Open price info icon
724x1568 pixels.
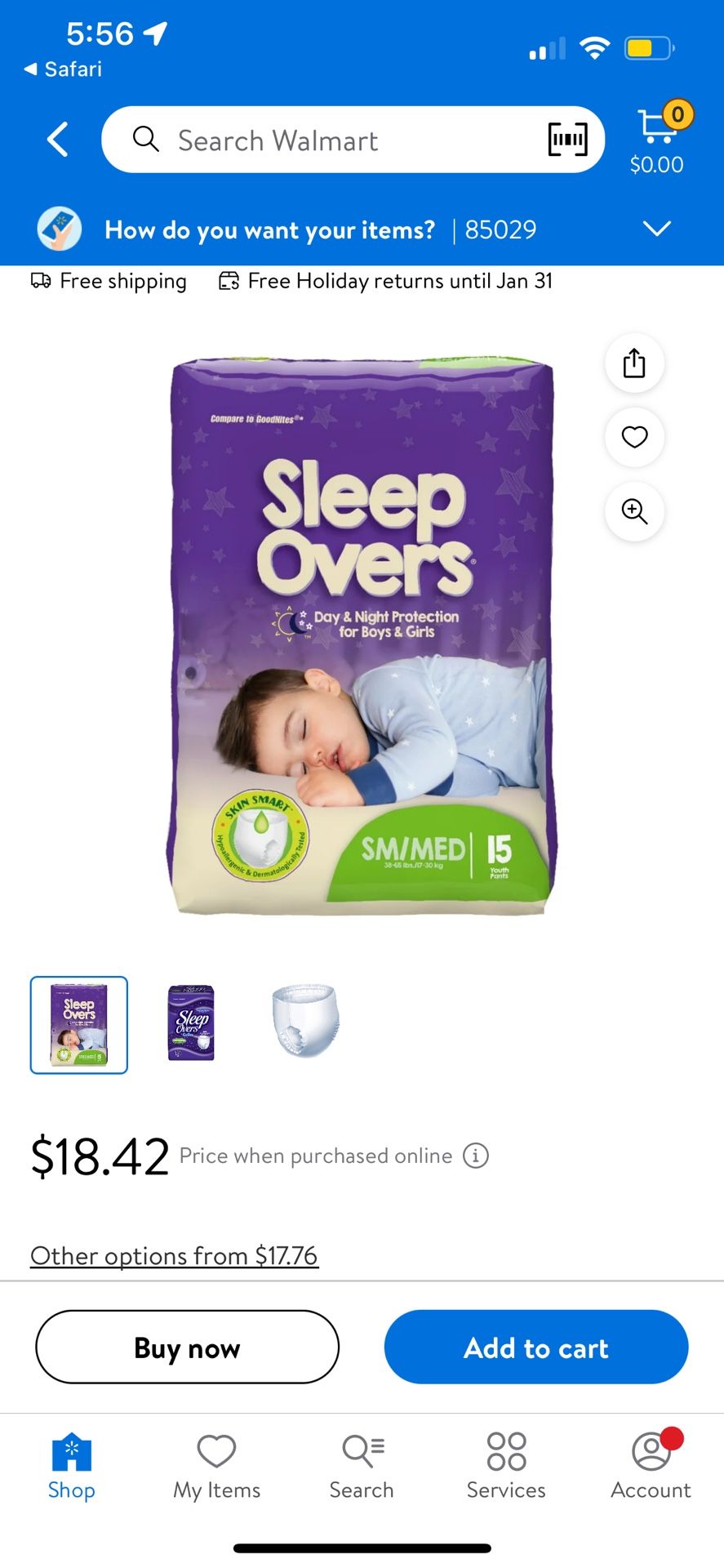[x=476, y=1156]
